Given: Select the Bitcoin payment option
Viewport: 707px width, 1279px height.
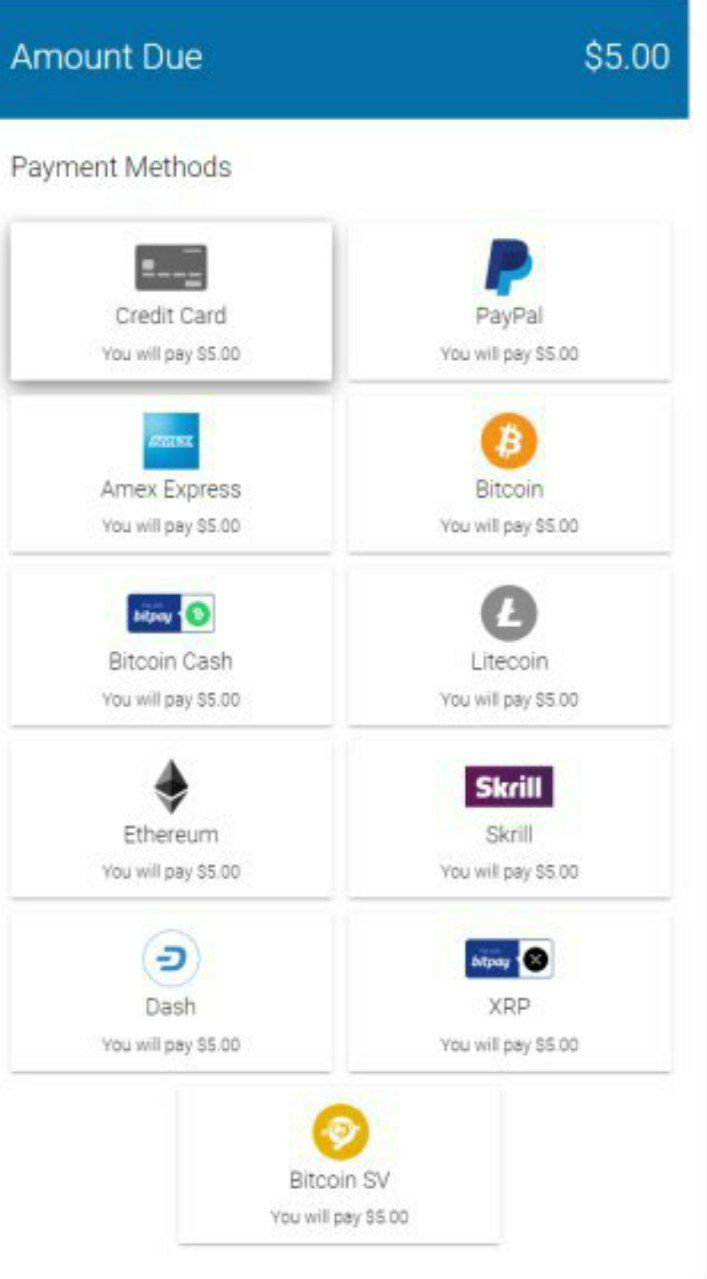Looking at the screenshot, I should 509,473.
